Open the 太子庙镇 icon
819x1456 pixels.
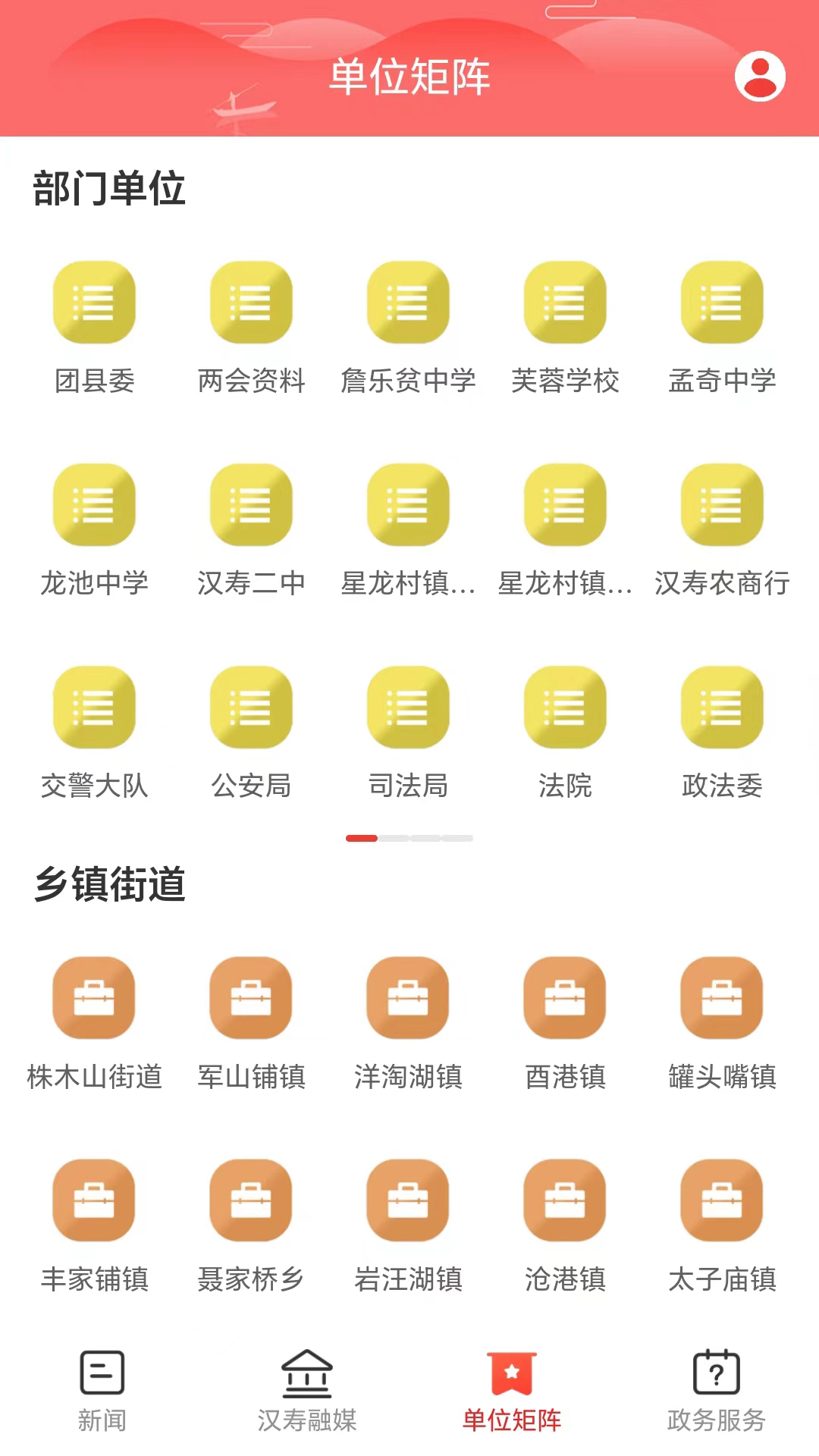(721, 1202)
